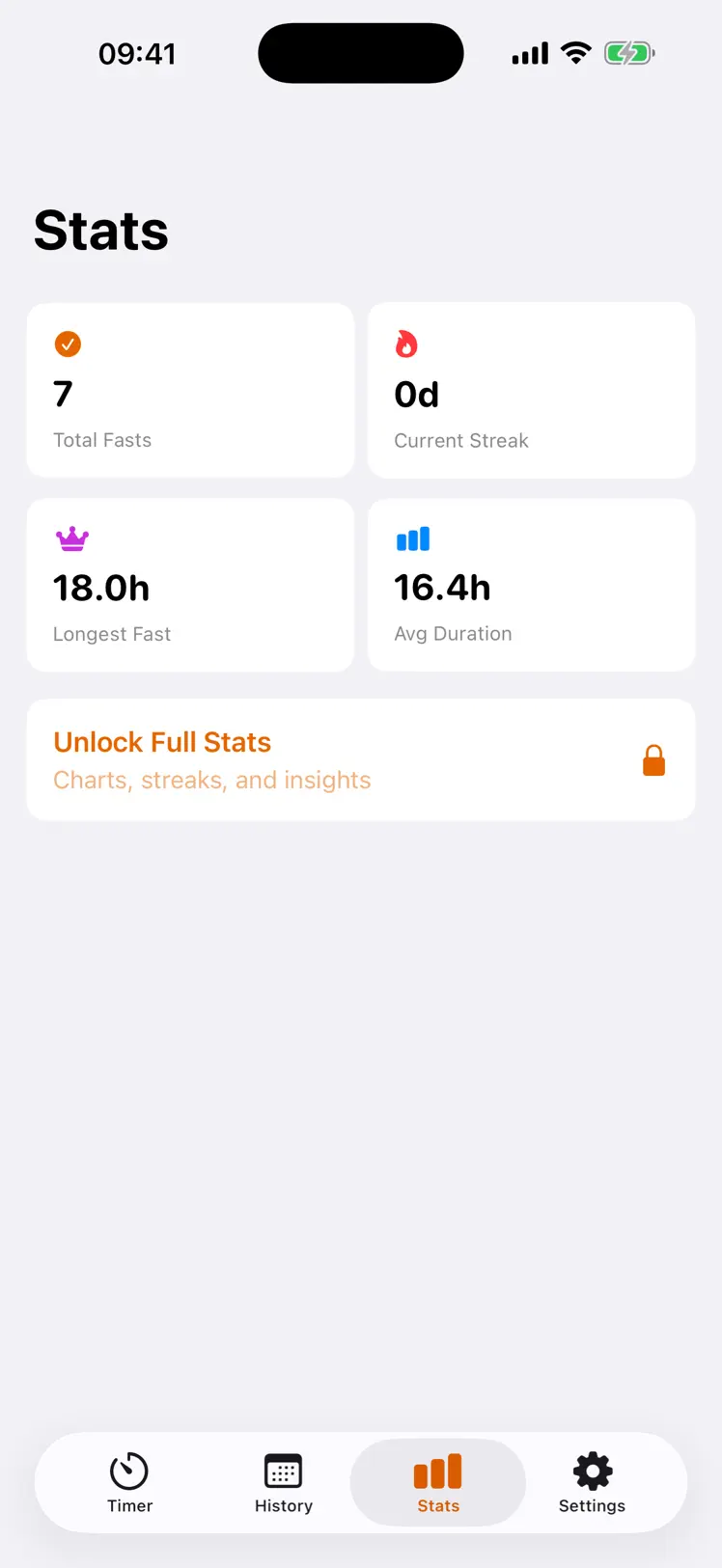Click the orange checkmark icon on Total Fasts card

(67, 344)
